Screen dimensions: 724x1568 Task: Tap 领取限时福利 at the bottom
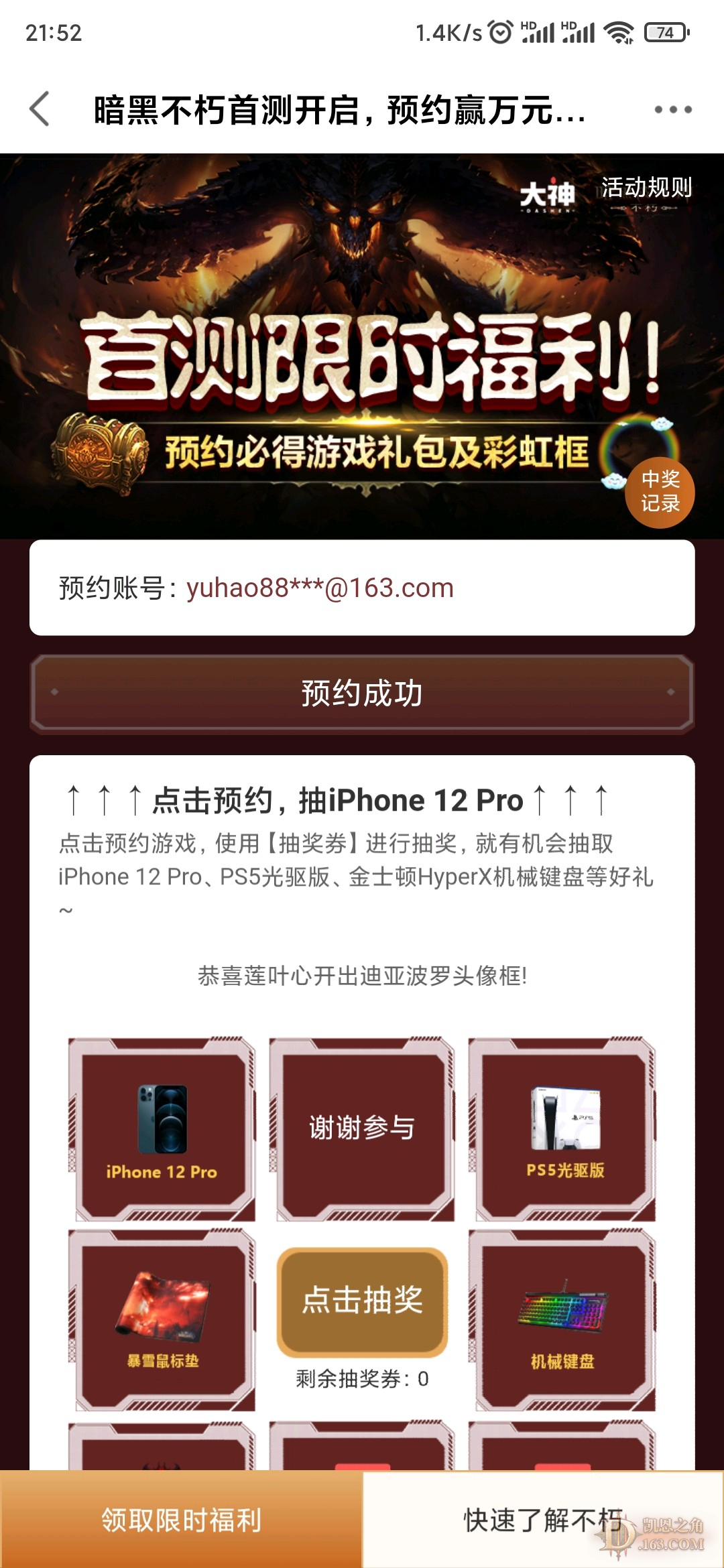[181, 1520]
